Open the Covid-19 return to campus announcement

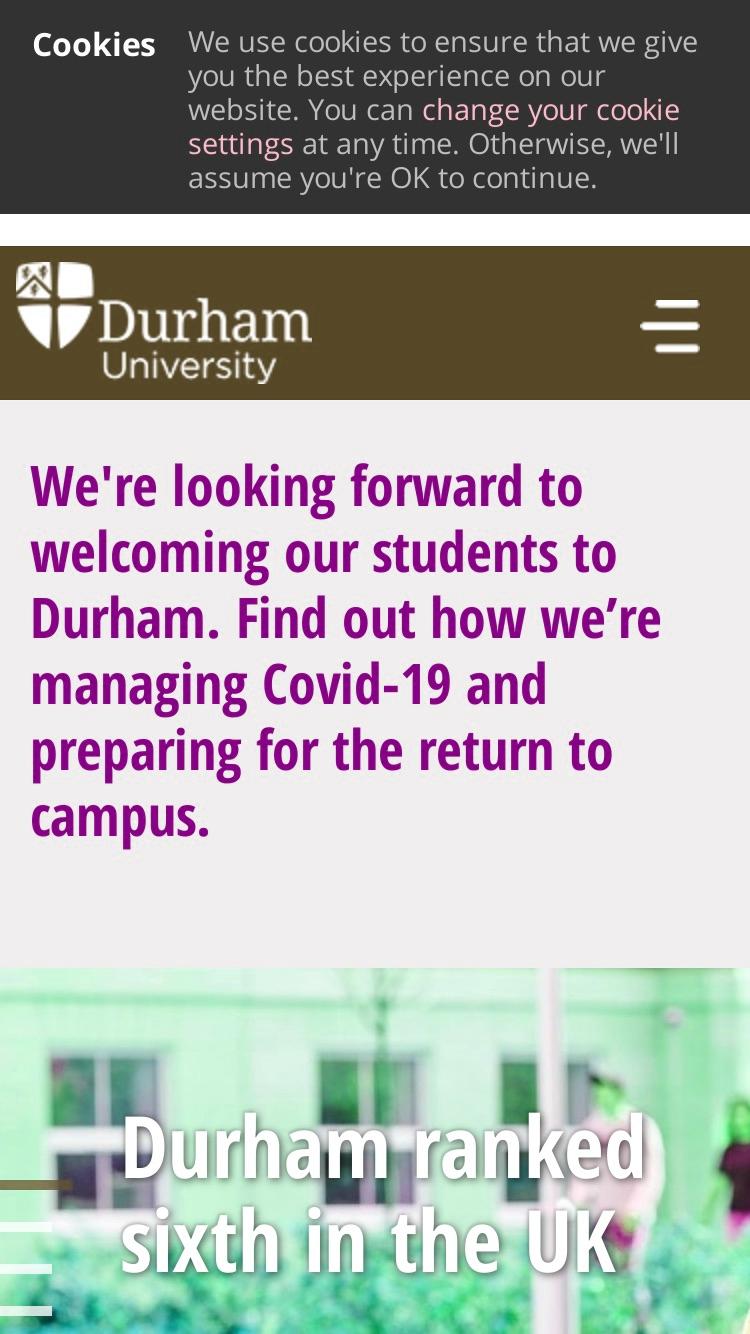click(x=346, y=651)
